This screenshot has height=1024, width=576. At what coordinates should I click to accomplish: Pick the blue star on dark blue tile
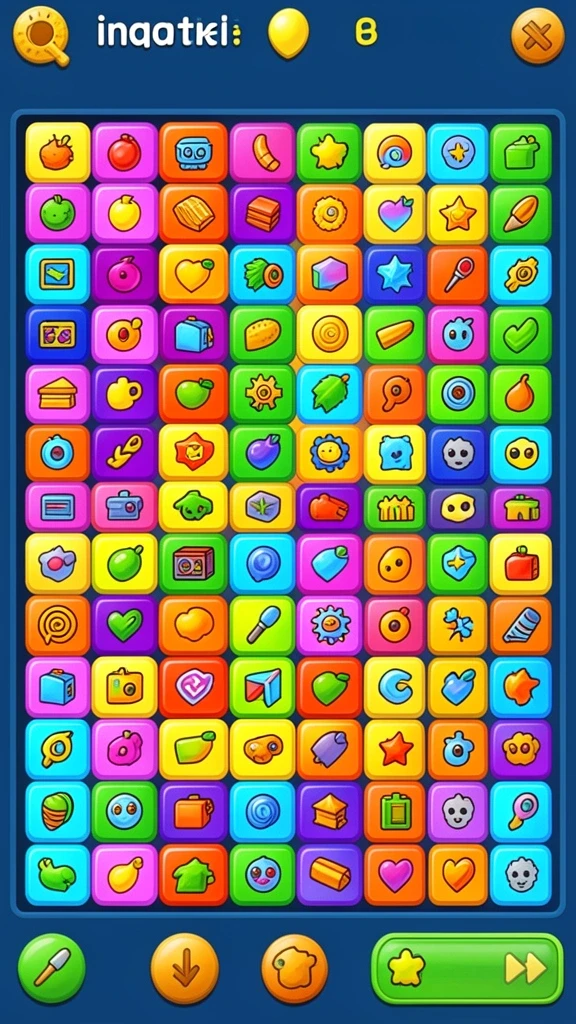click(x=394, y=274)
